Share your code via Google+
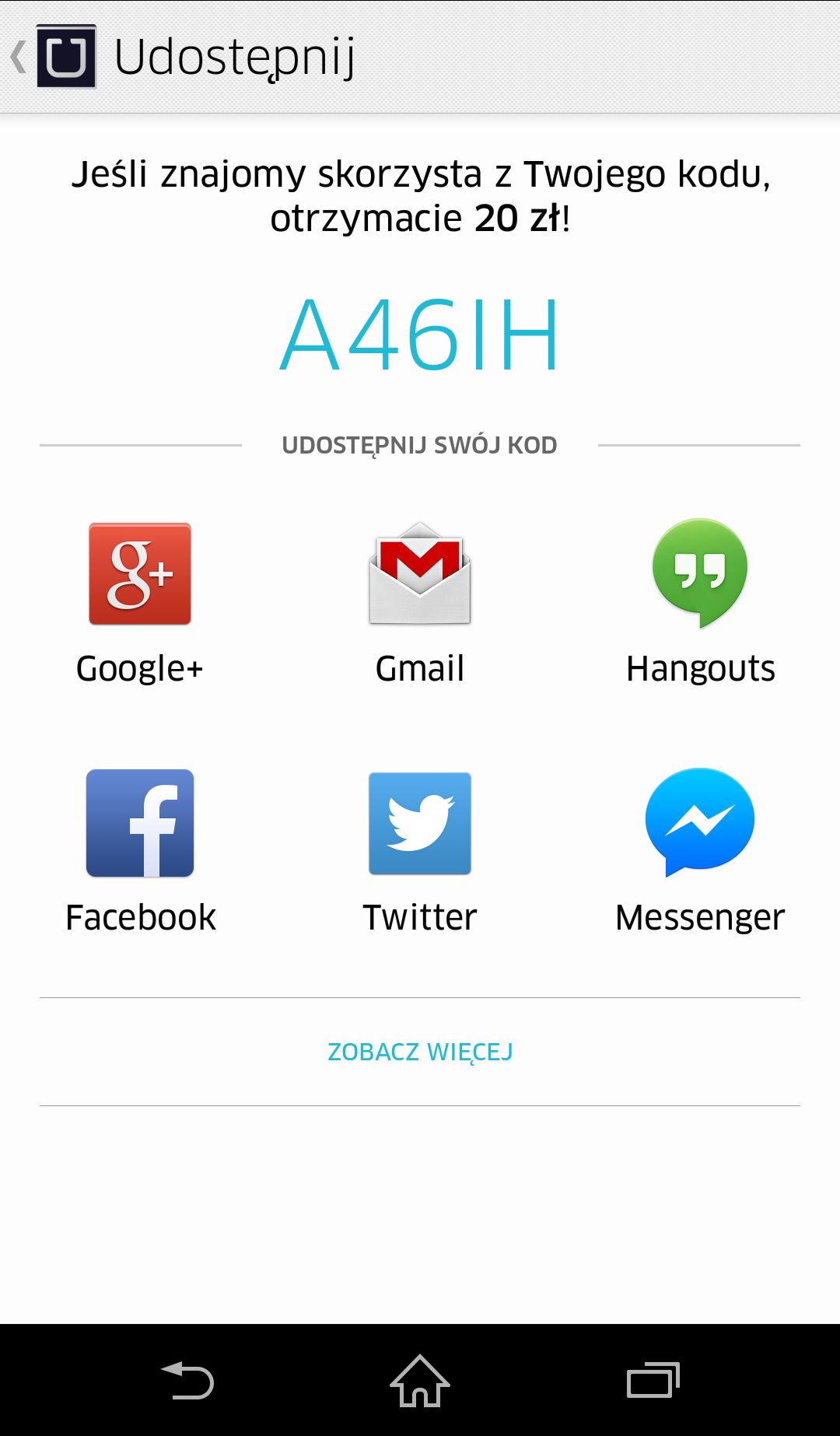This screenshot has width=840, height=1436. [140, 604]
